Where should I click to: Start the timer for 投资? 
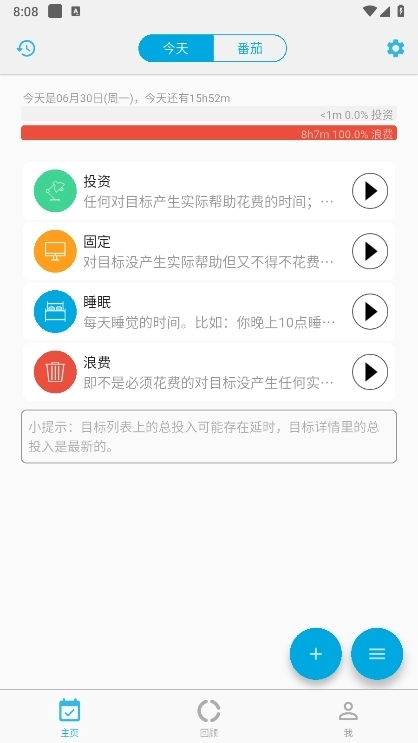tap(370, 191)
